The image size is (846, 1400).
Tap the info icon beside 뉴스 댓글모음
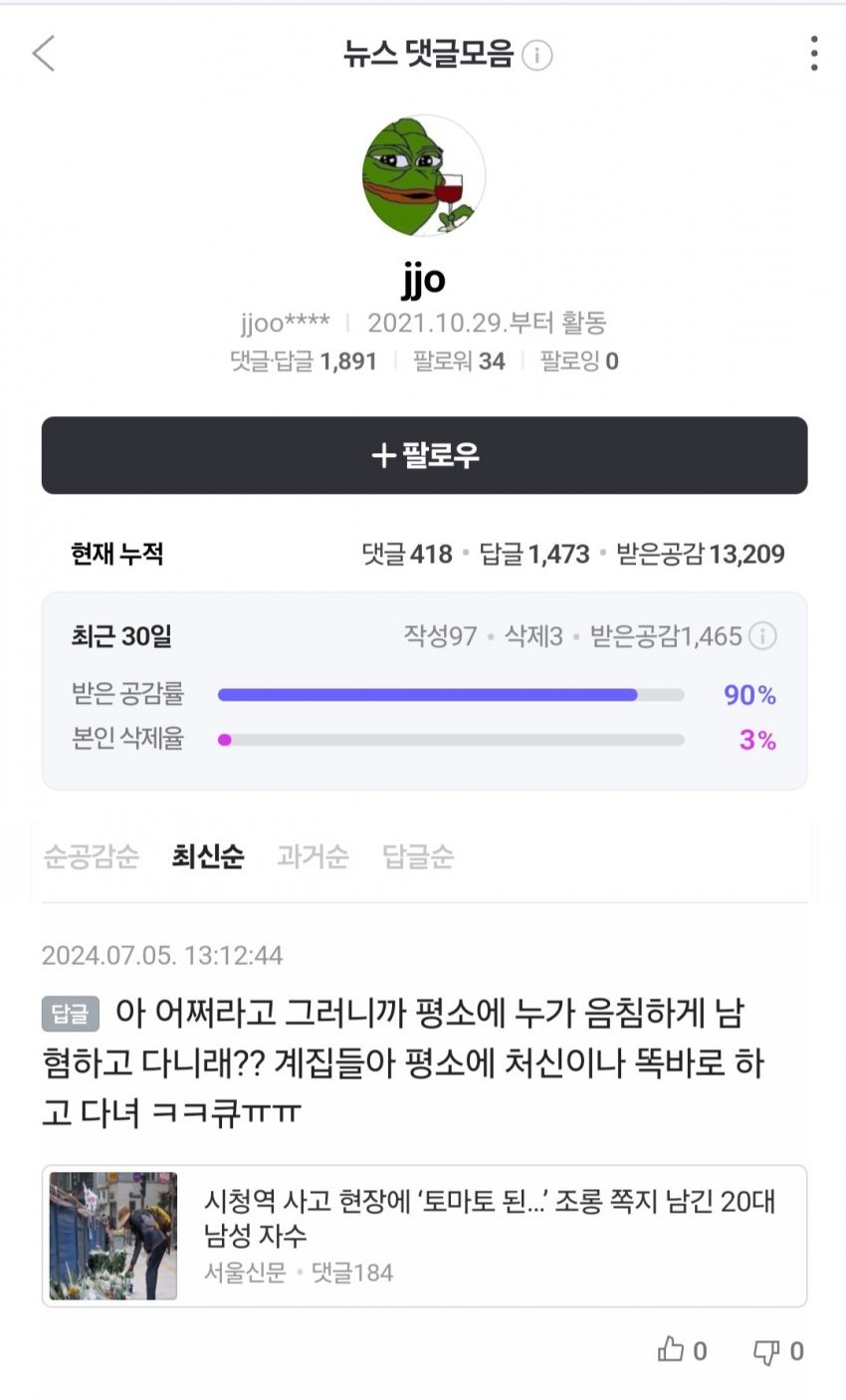pyautogui.click(x=537, y=55)
